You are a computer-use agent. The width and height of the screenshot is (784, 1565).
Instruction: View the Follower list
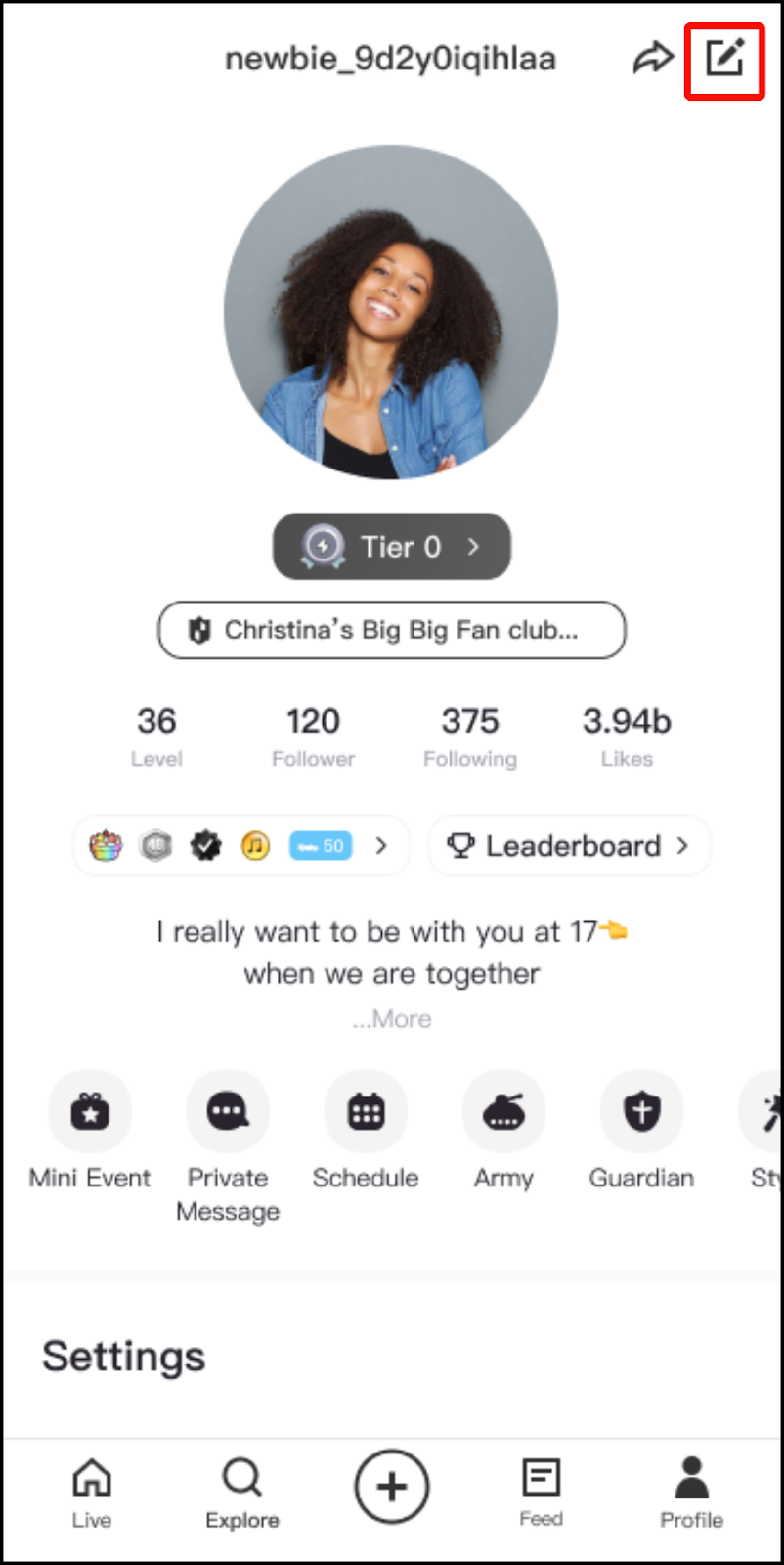[x=313, y=736]
